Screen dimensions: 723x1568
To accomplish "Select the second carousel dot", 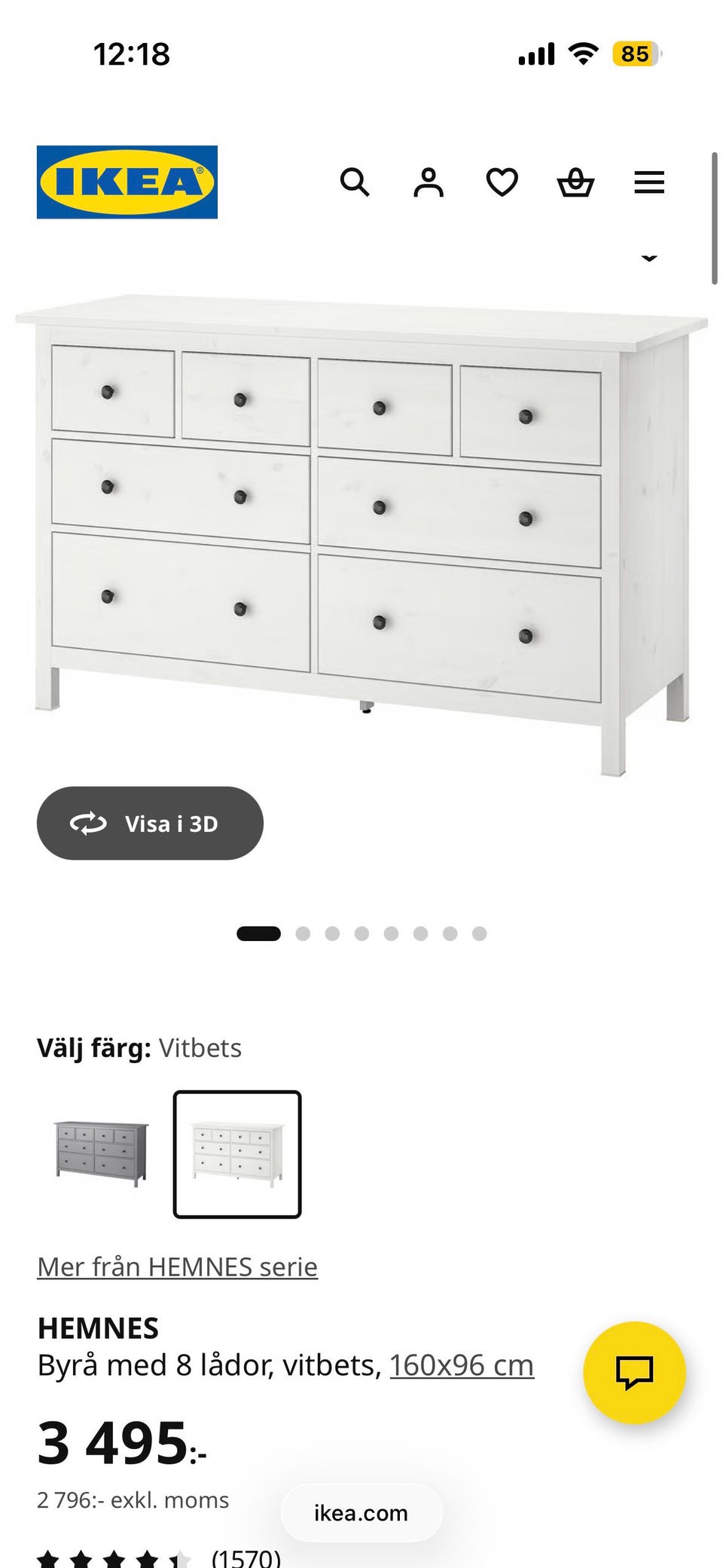I will click(304, 933).
